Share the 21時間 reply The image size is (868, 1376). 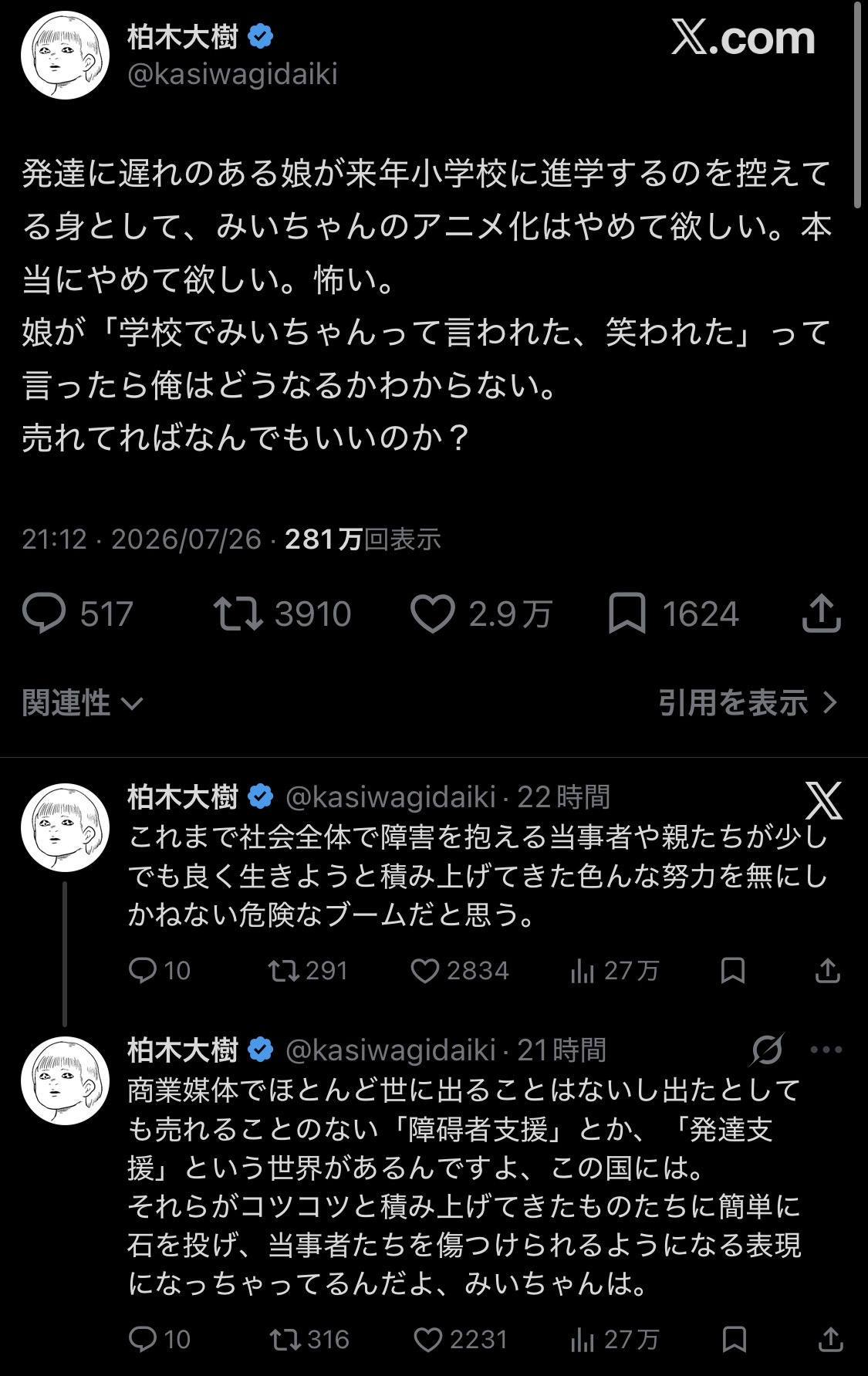tap(829, 1340)
